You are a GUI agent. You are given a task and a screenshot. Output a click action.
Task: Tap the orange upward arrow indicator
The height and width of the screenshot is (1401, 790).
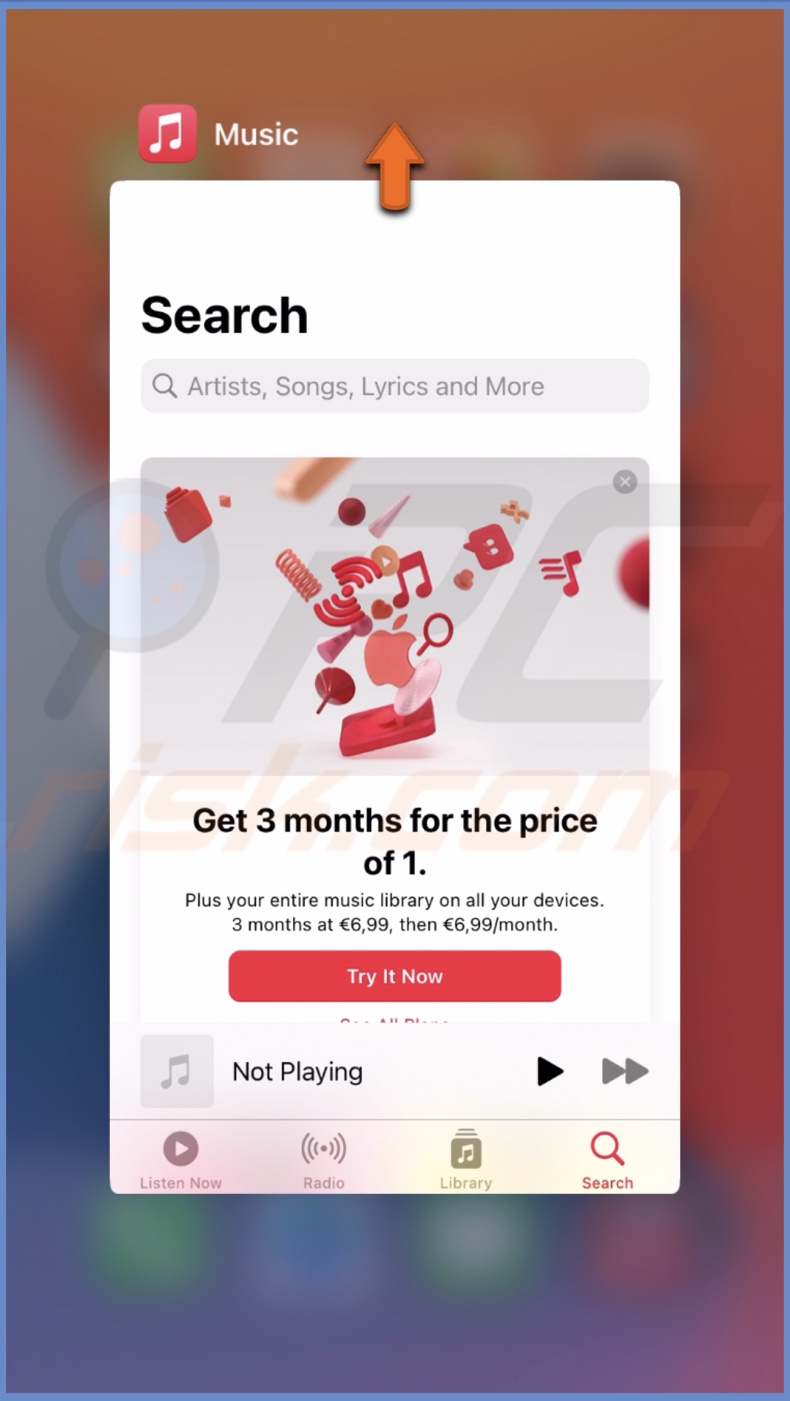[x=394, y=165]
